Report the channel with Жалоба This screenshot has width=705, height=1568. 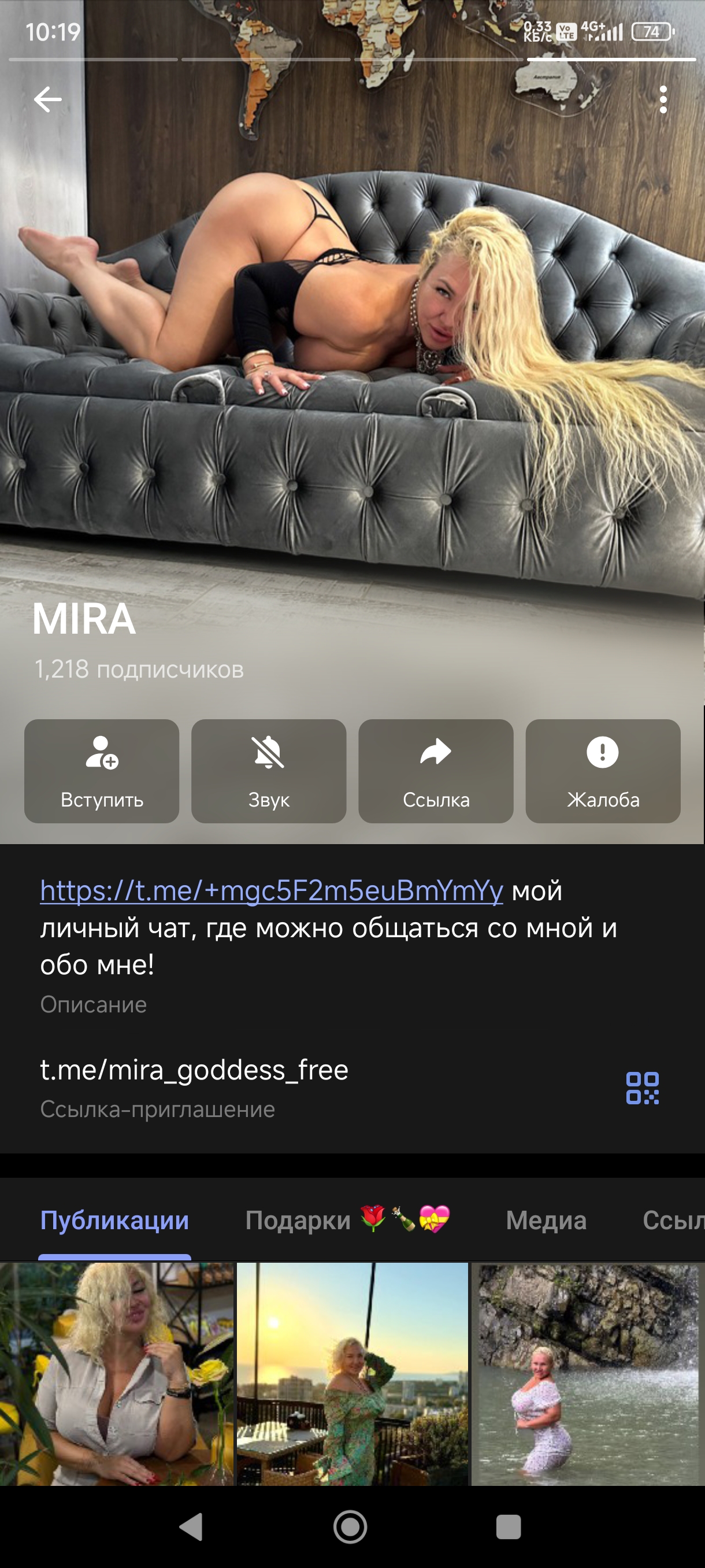coord(603,771)
